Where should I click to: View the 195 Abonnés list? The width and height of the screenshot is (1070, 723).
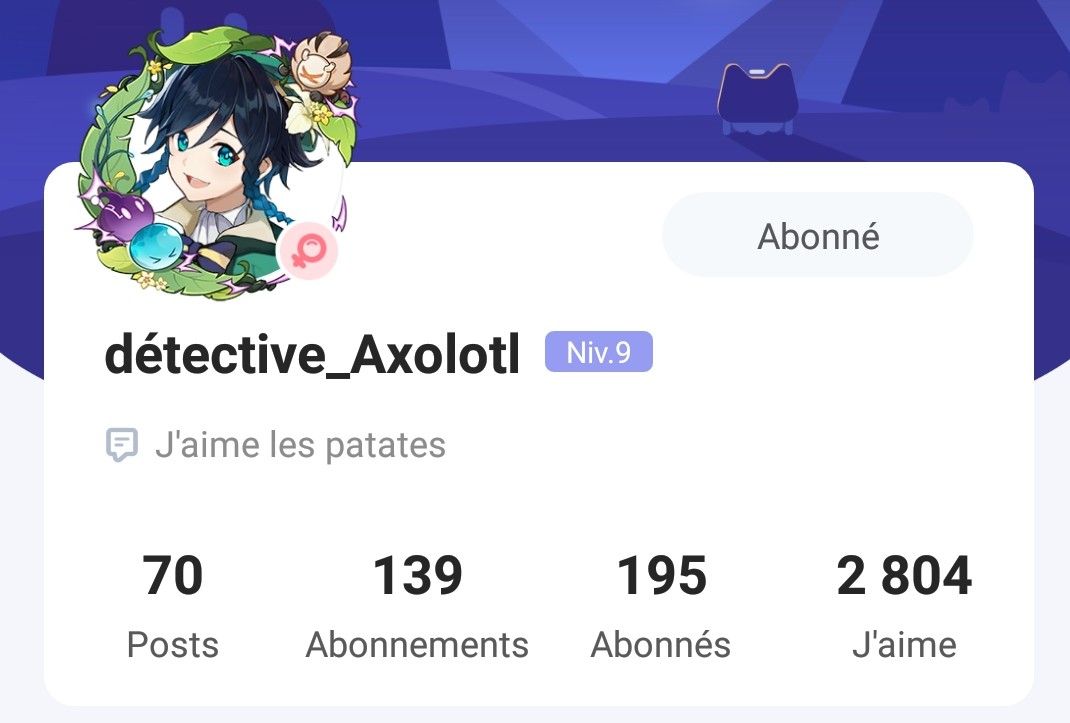tap(661, 606)
